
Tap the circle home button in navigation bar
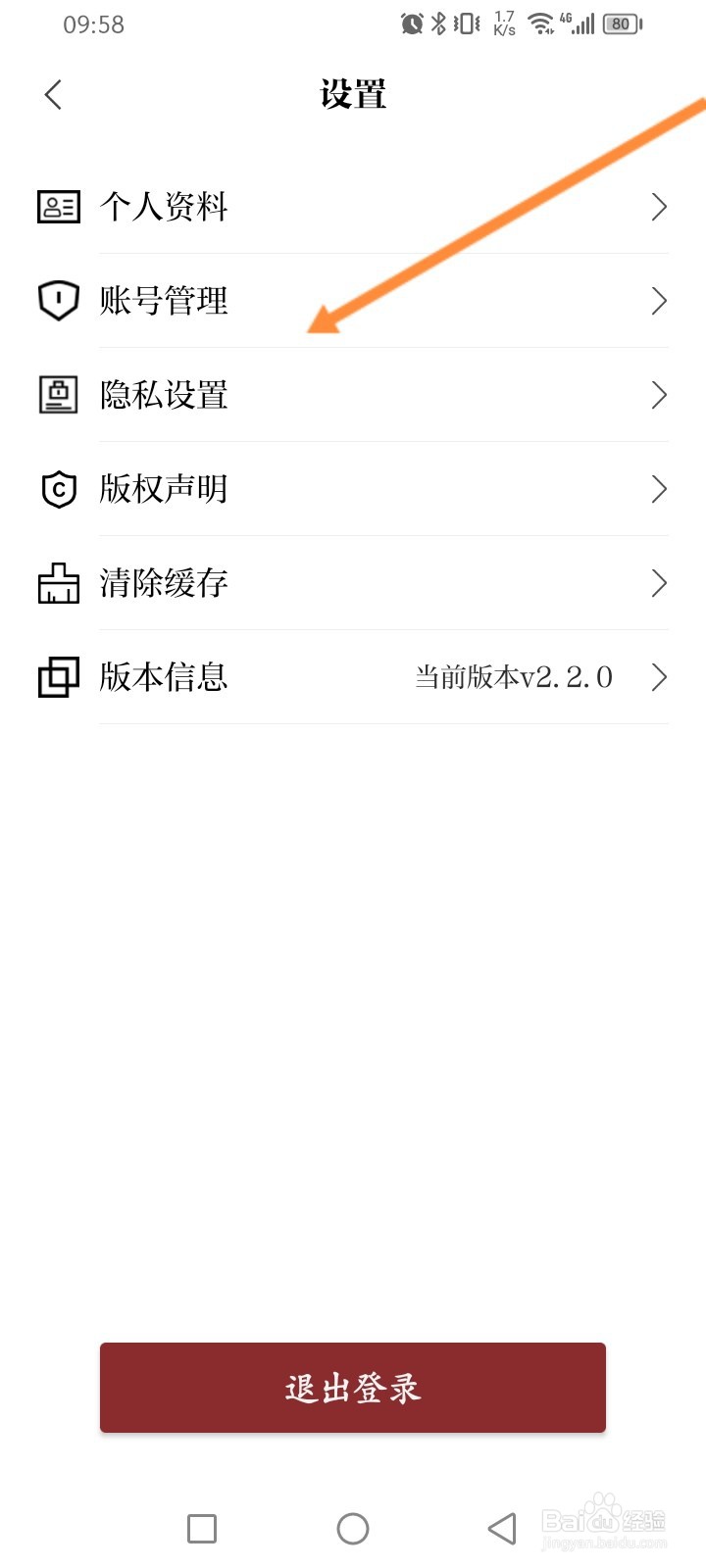coord(353,1528)
